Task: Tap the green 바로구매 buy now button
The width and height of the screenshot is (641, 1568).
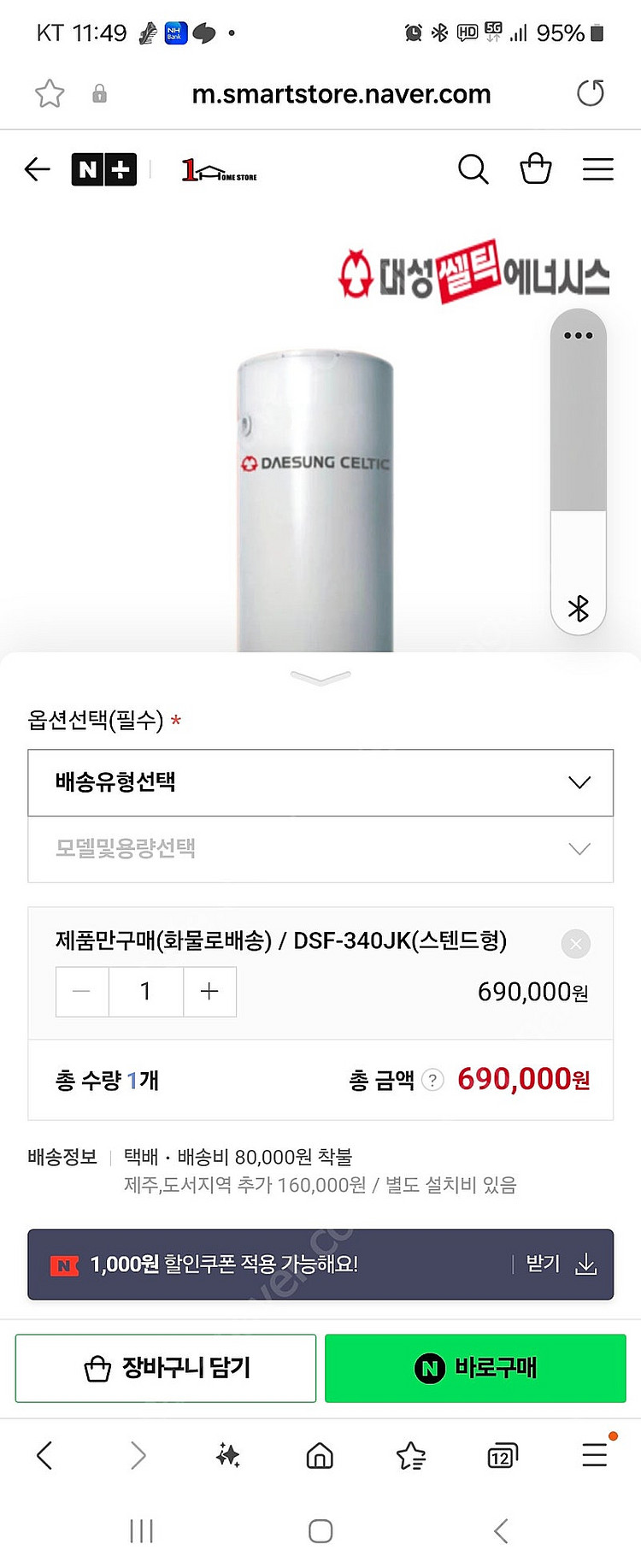Action: [475, 1368]
